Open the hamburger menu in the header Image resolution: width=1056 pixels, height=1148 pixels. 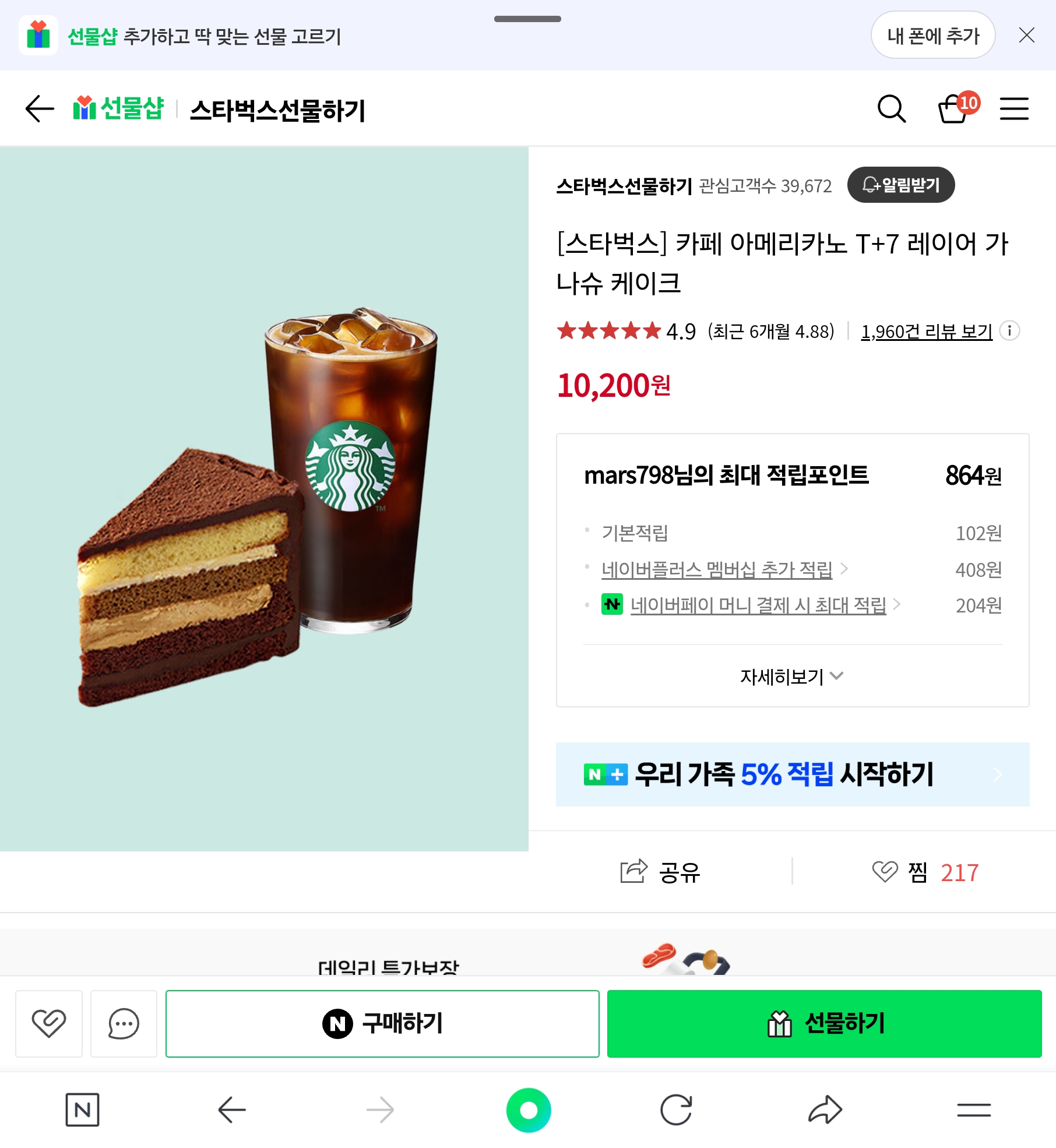point(1014,109)
